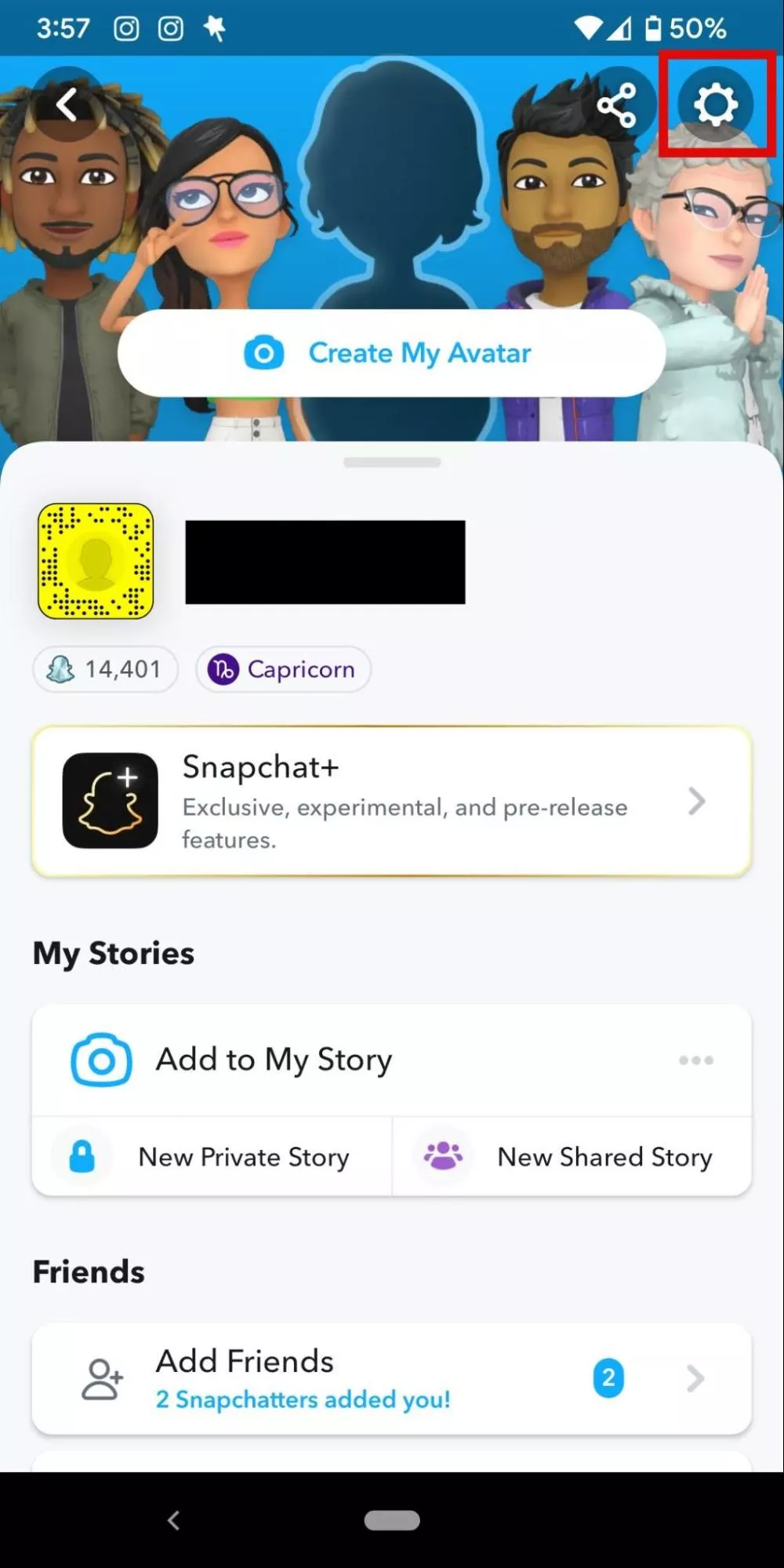This screenshot has height=1568, width=784.
Task: Tap Create My Avatar button
Action: pos(391,353)
